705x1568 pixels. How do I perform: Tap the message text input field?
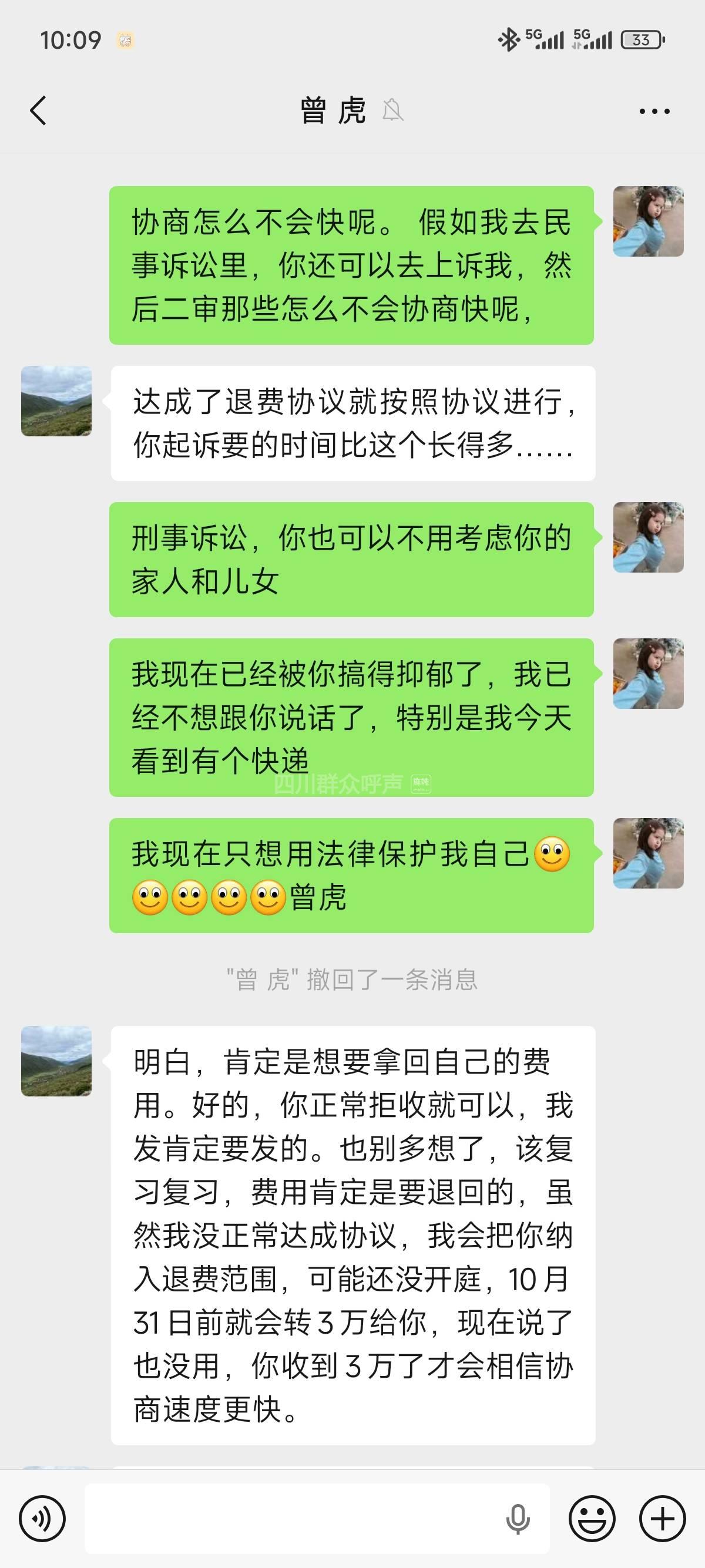click(x=292, y=1519)
